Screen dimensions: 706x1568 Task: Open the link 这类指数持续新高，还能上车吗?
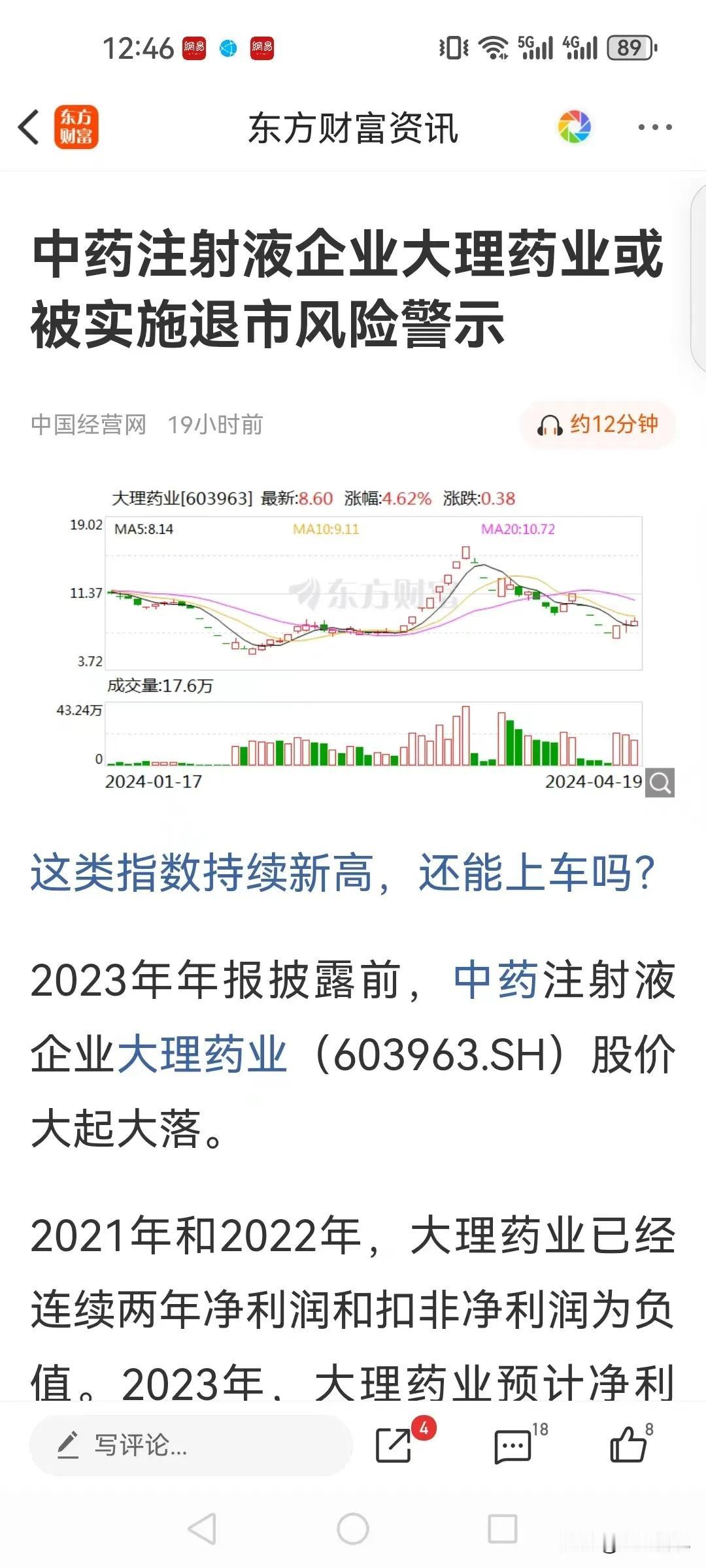[x=343, y=873]
